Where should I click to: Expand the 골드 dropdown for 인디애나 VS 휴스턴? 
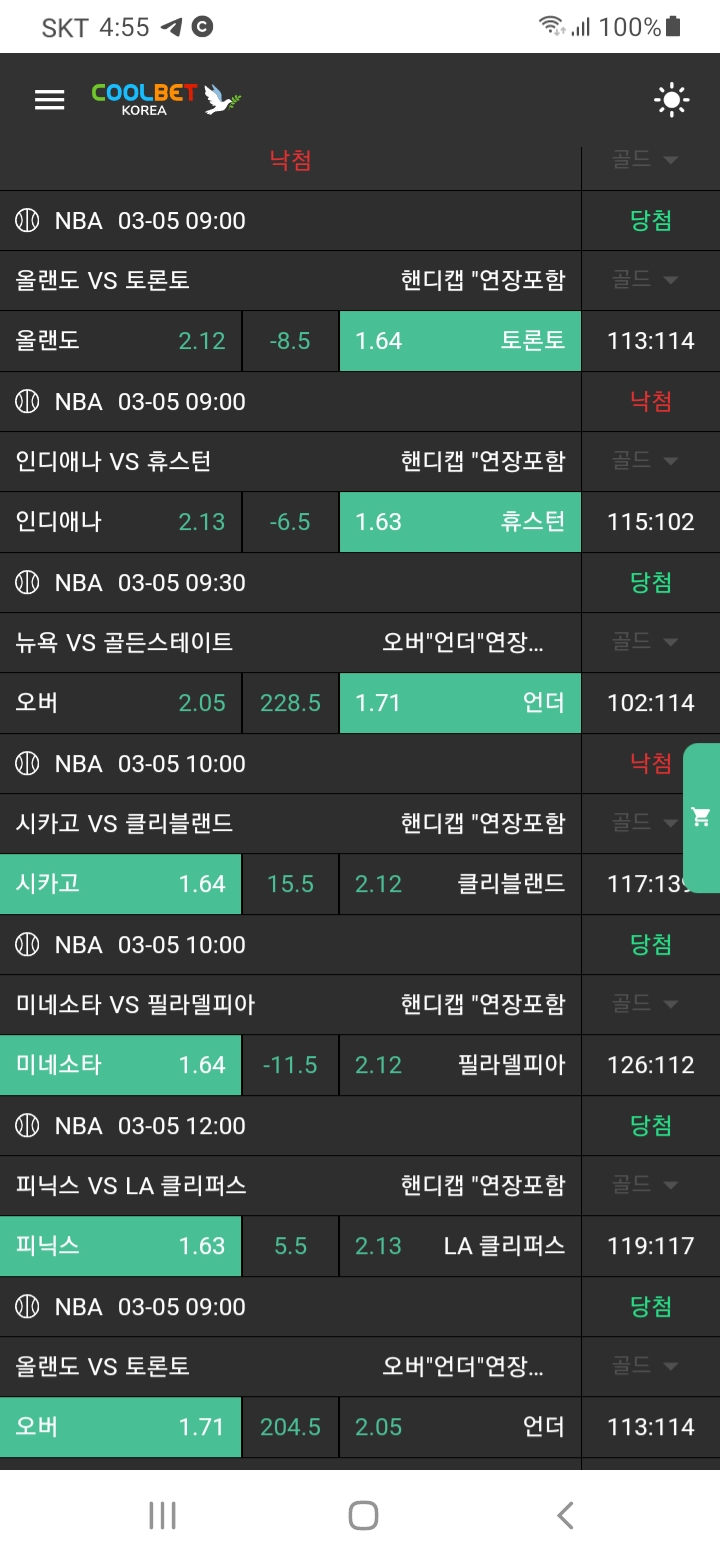[645, 461]
